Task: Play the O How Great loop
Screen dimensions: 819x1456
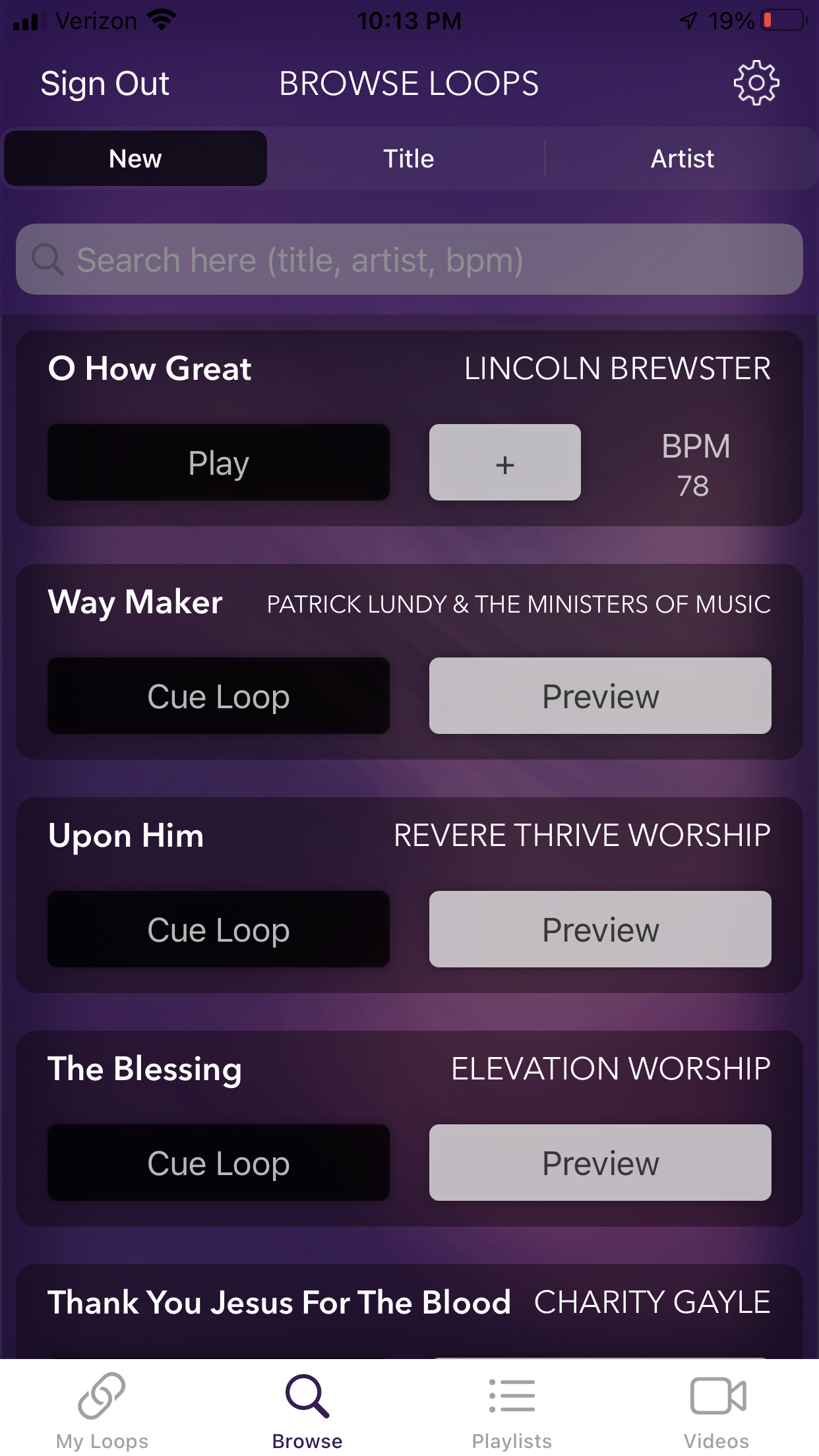Action: [218, 462]
